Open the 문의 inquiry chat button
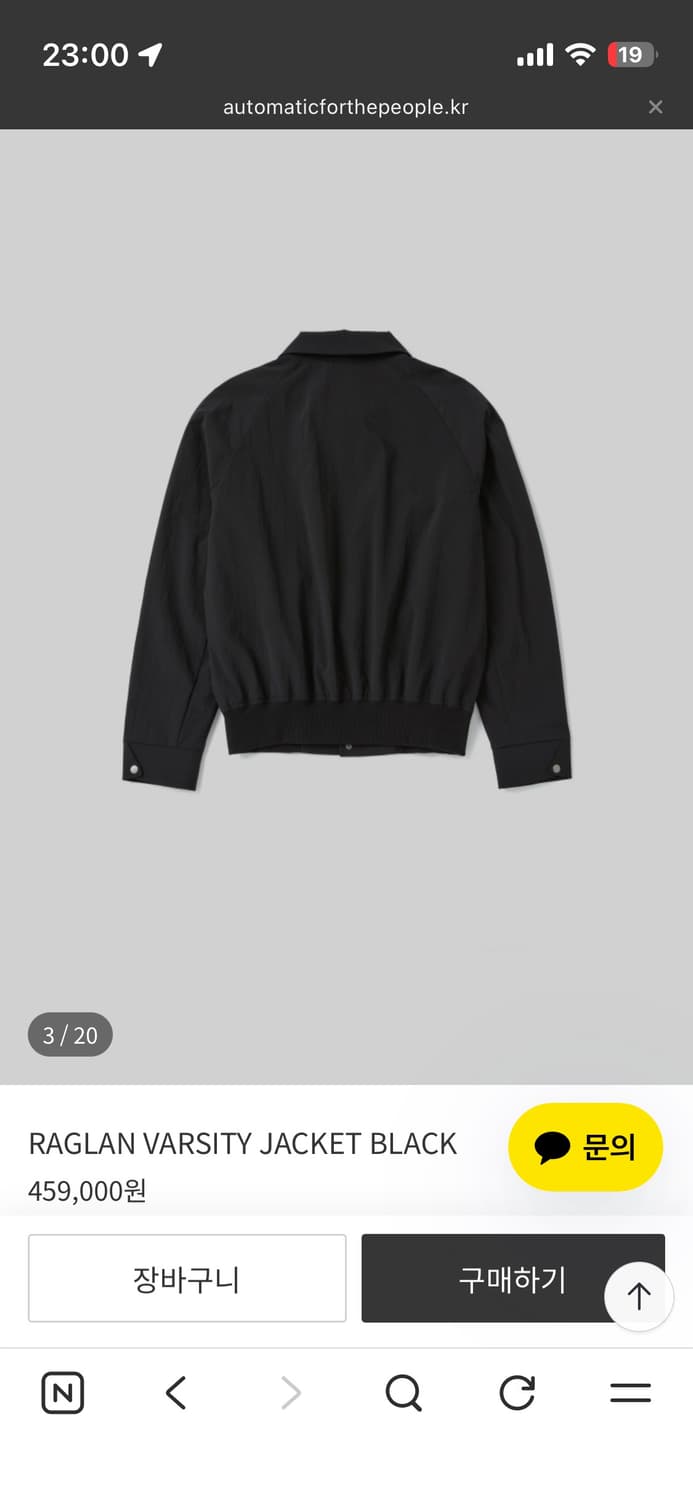 pos(585,1147)
